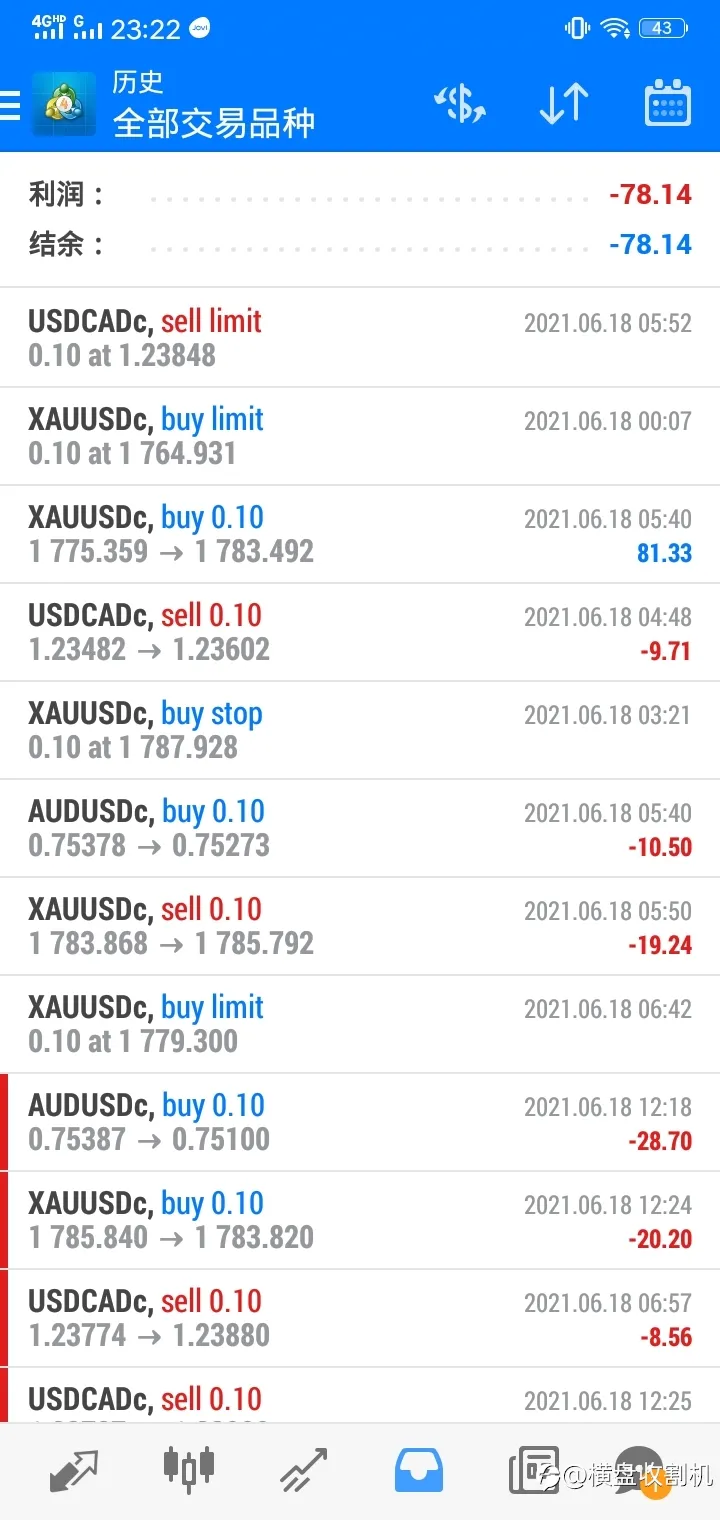Screen dimensions: 720x1520
Task: Open the USDCADc sell limit 1.23848 order
Action: tap(360, 338)
